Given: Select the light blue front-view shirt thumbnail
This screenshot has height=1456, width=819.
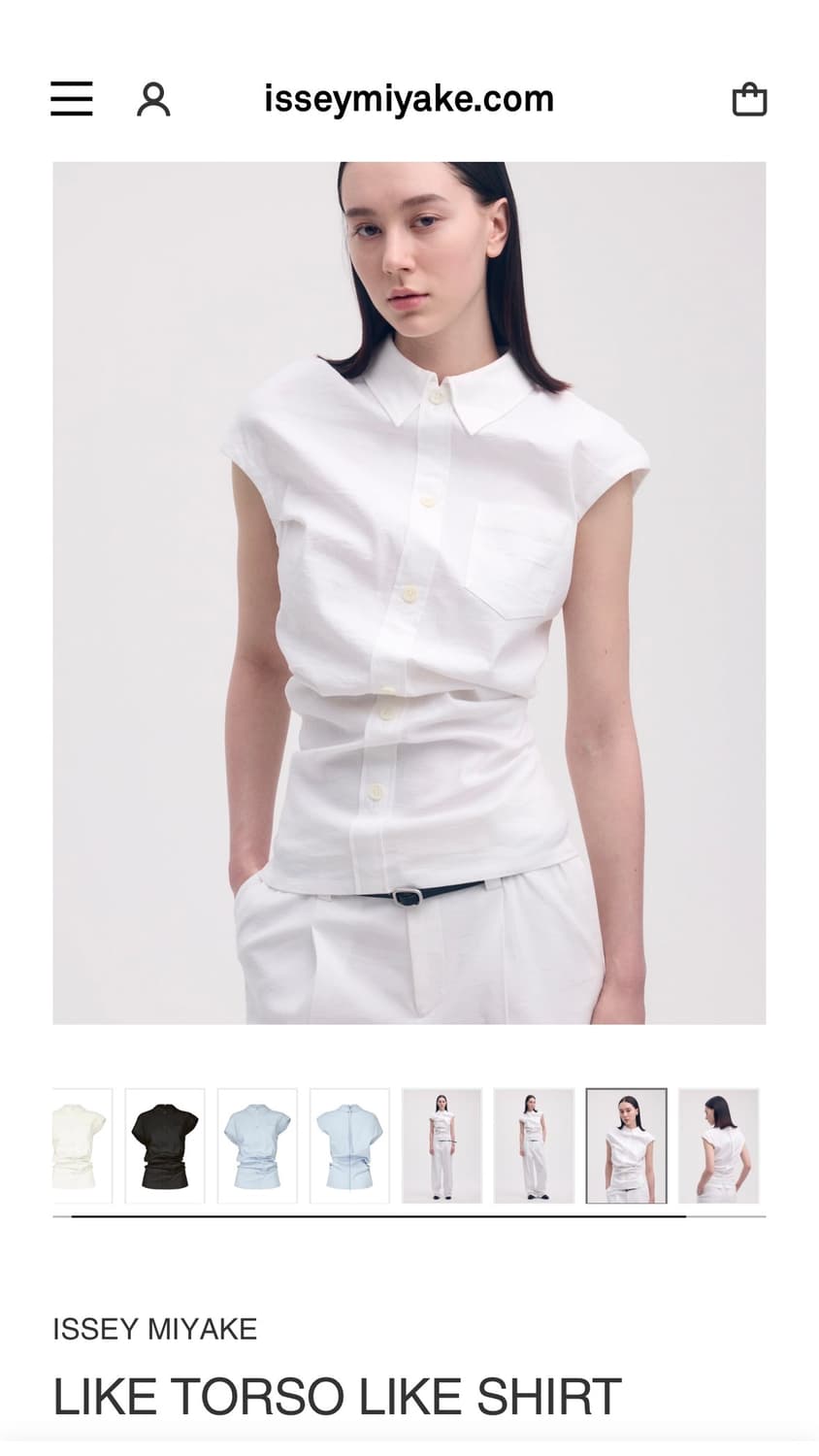Looking at the screenshot, I should (x=256, y=1143).
